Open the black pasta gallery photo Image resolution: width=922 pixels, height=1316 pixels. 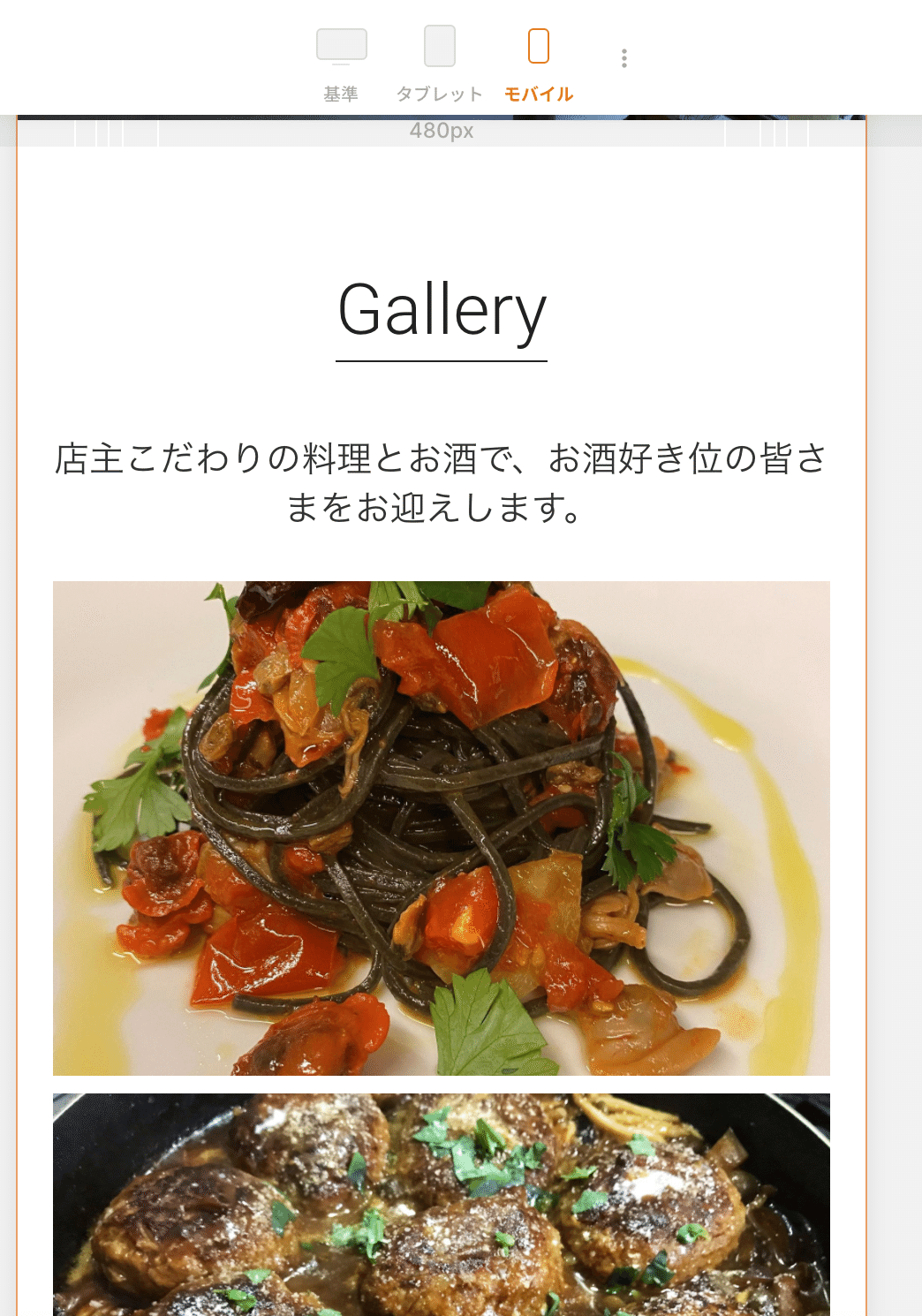[442, 828]
